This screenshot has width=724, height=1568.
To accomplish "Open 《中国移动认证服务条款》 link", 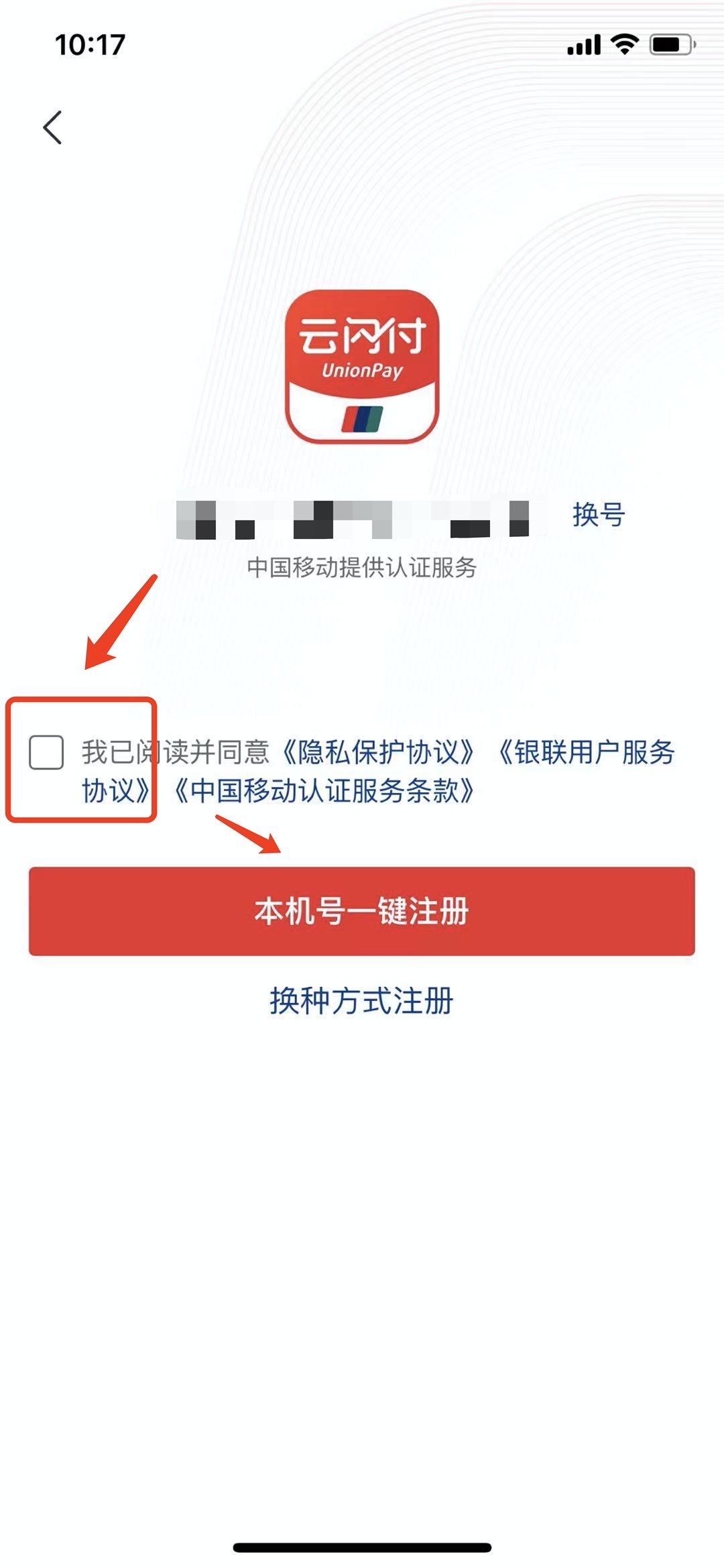I will [324, 791].
